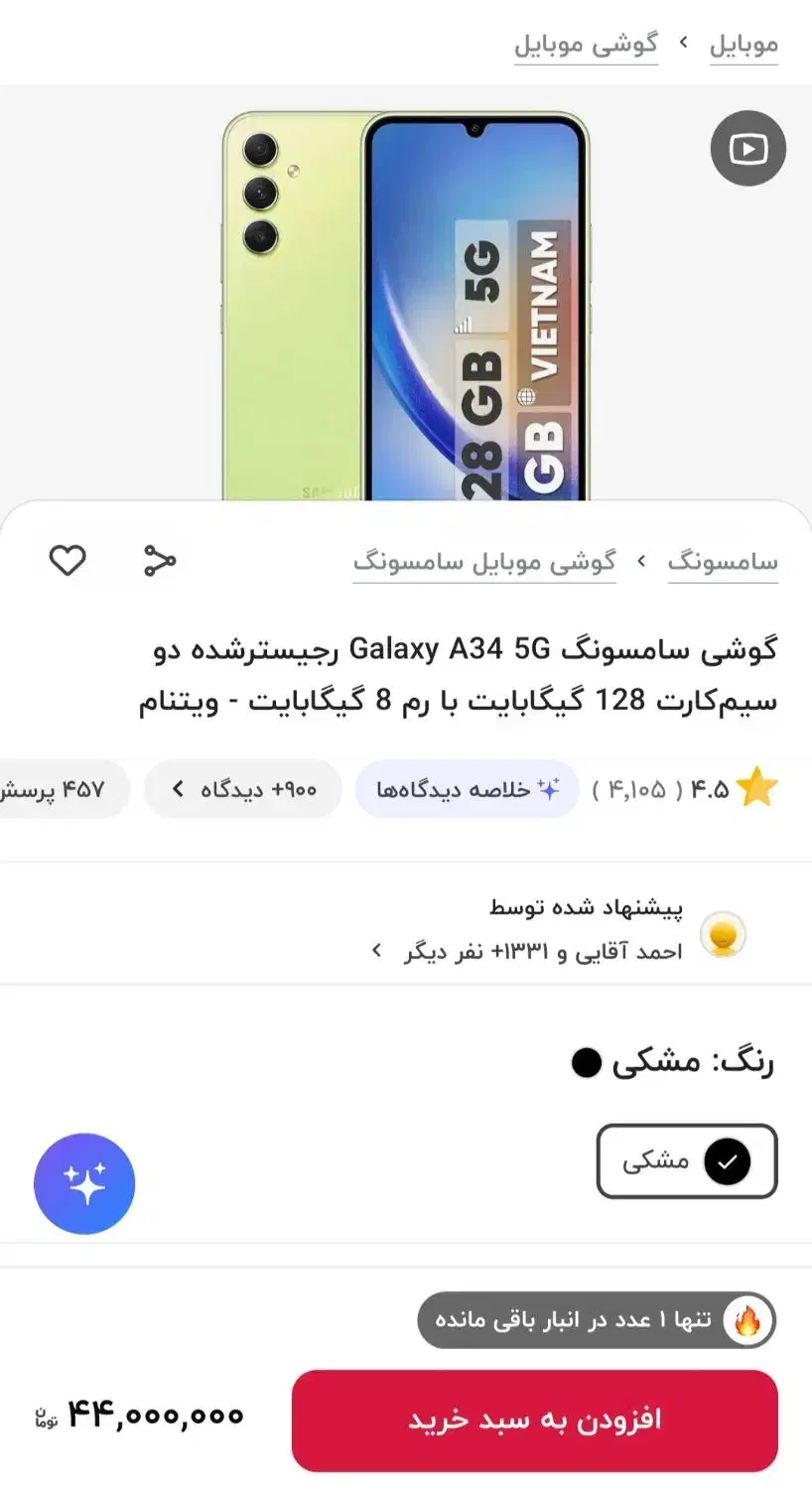
Task: Add the phone to favorites with heart icon
Action: click(67, 560)
